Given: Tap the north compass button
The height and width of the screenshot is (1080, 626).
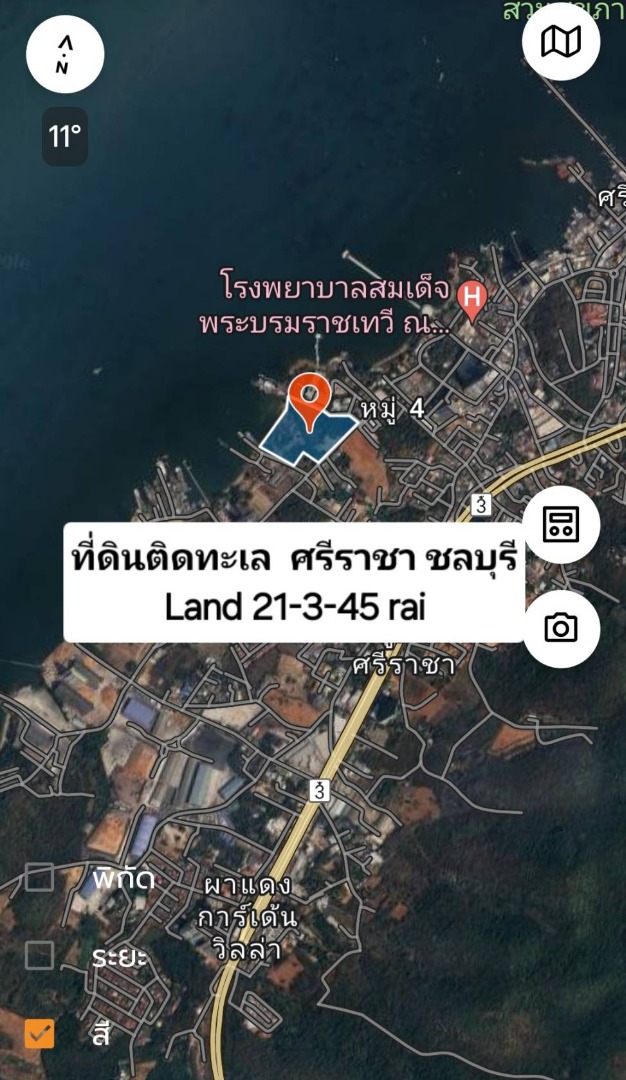Looking at the screenshot, I should pos(65,54).
